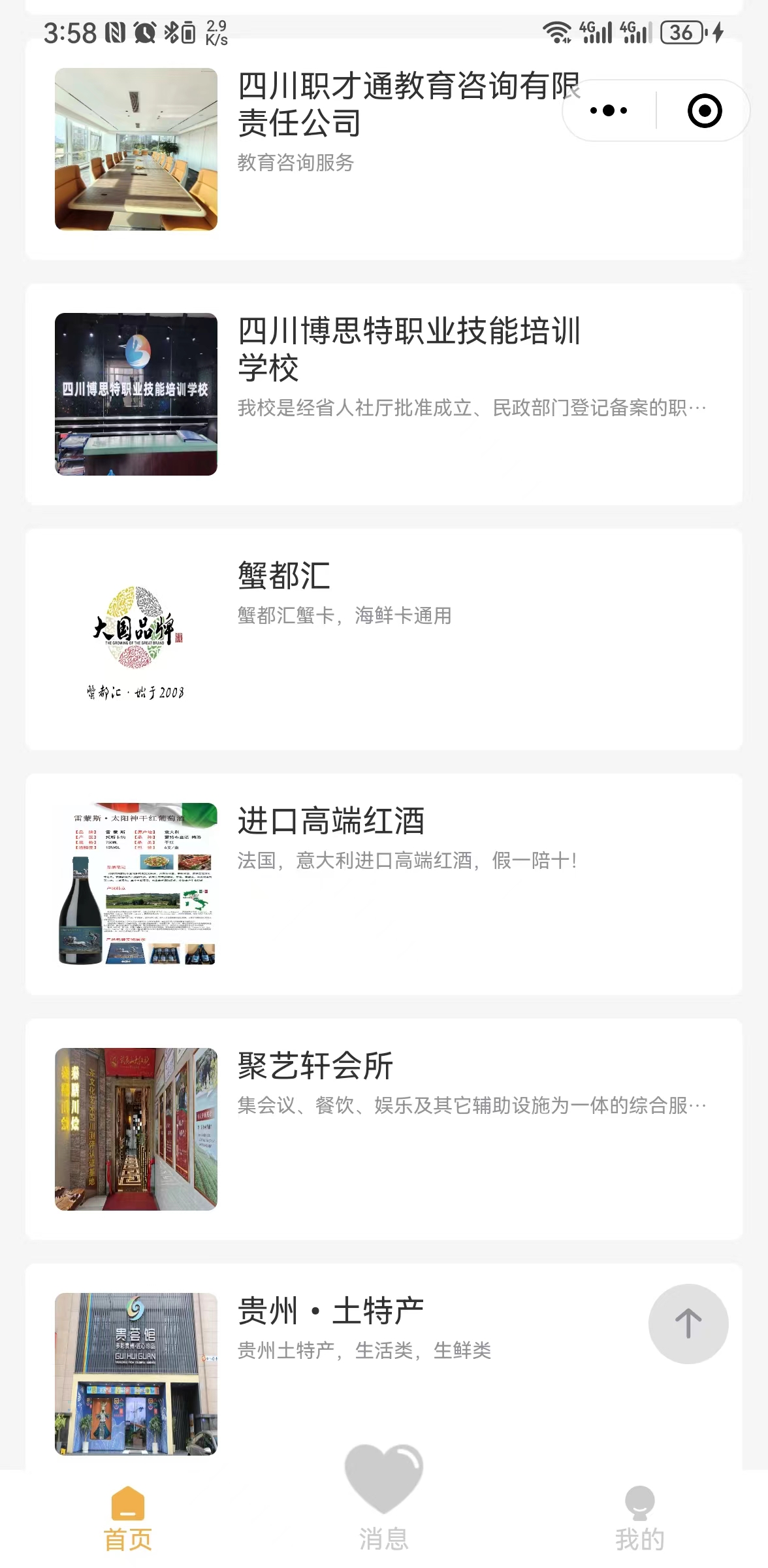This screenshot has width=768, height=1568.
Task: Close the mini program via the circle button
Action: click(704, 111)
